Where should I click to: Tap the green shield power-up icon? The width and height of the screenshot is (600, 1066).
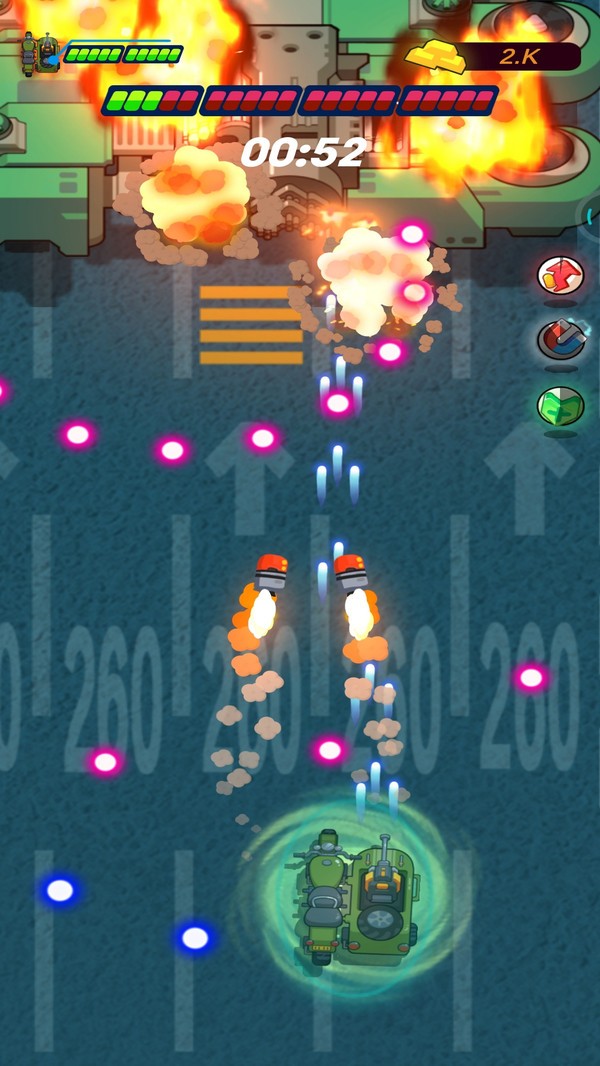tap(561, 407)
